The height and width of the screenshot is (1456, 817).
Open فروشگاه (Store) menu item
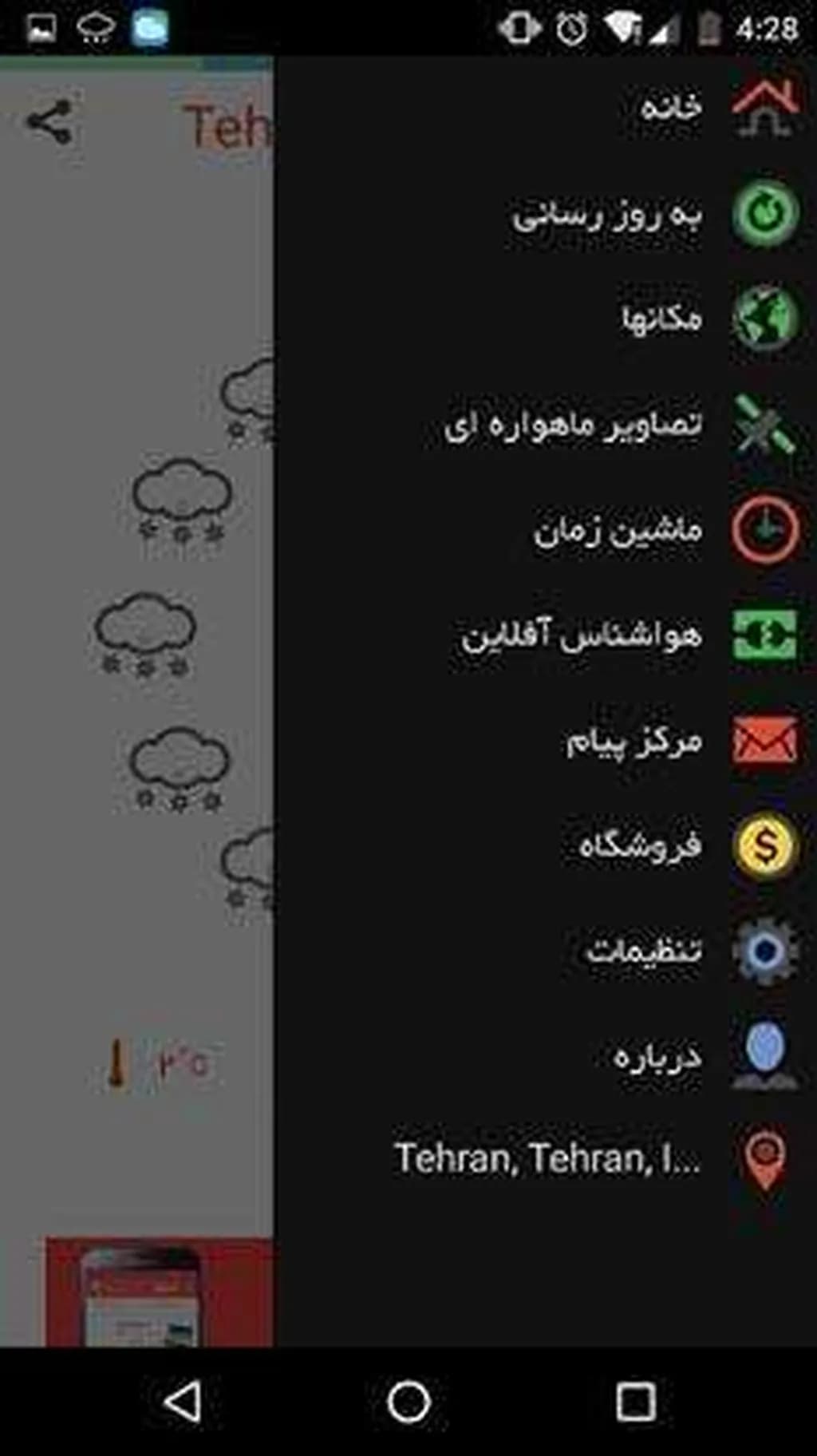(x=640, y=845)
